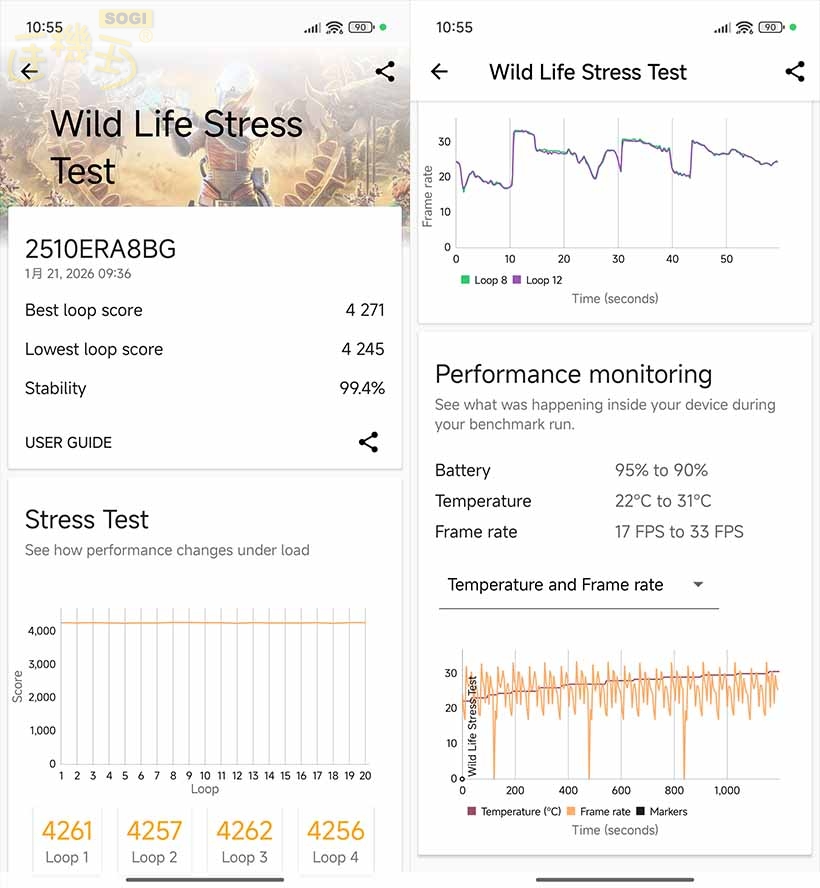Expand the Temperature and Frame rate dropdown

point(578,585)
